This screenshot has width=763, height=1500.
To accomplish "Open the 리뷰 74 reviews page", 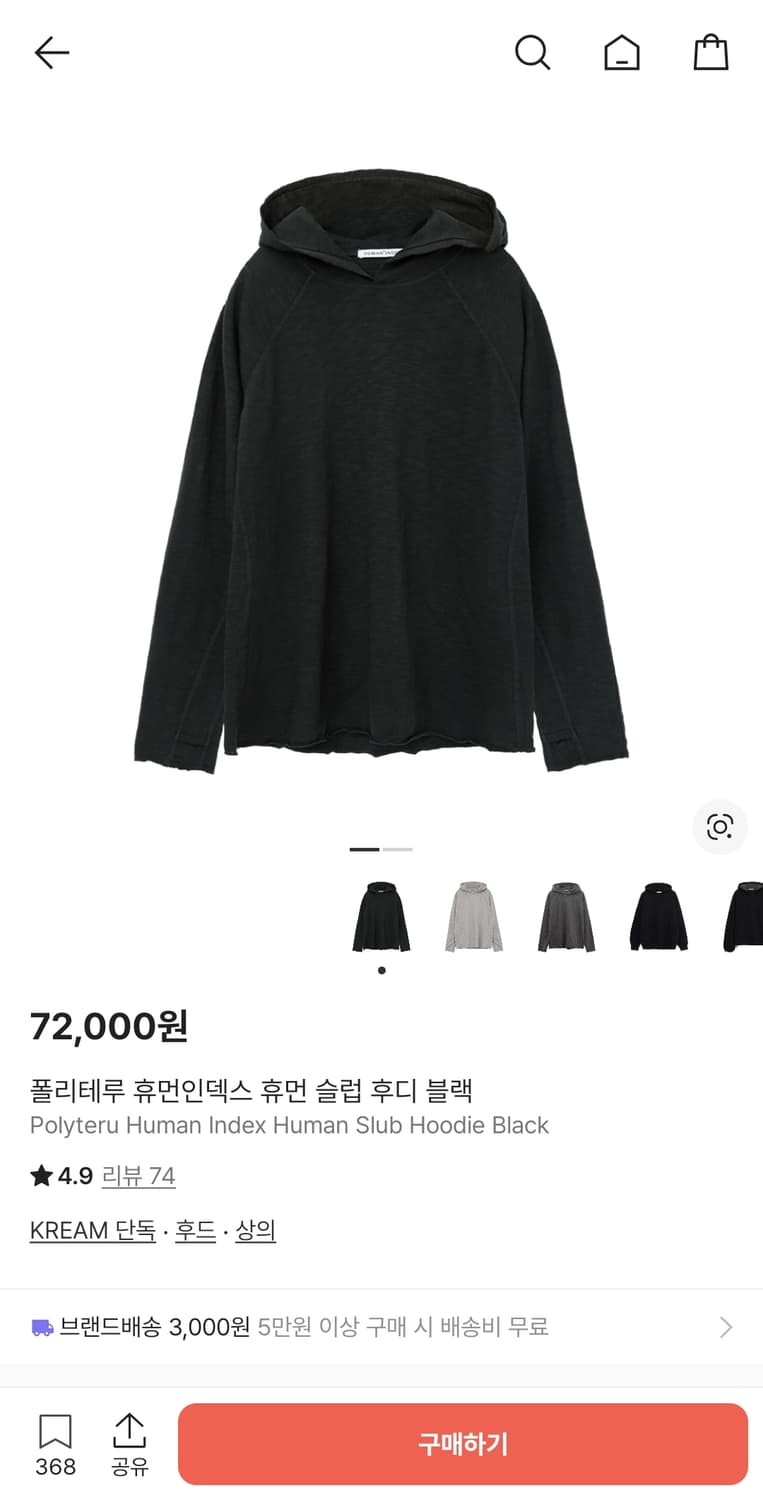I will point(139,1176).
